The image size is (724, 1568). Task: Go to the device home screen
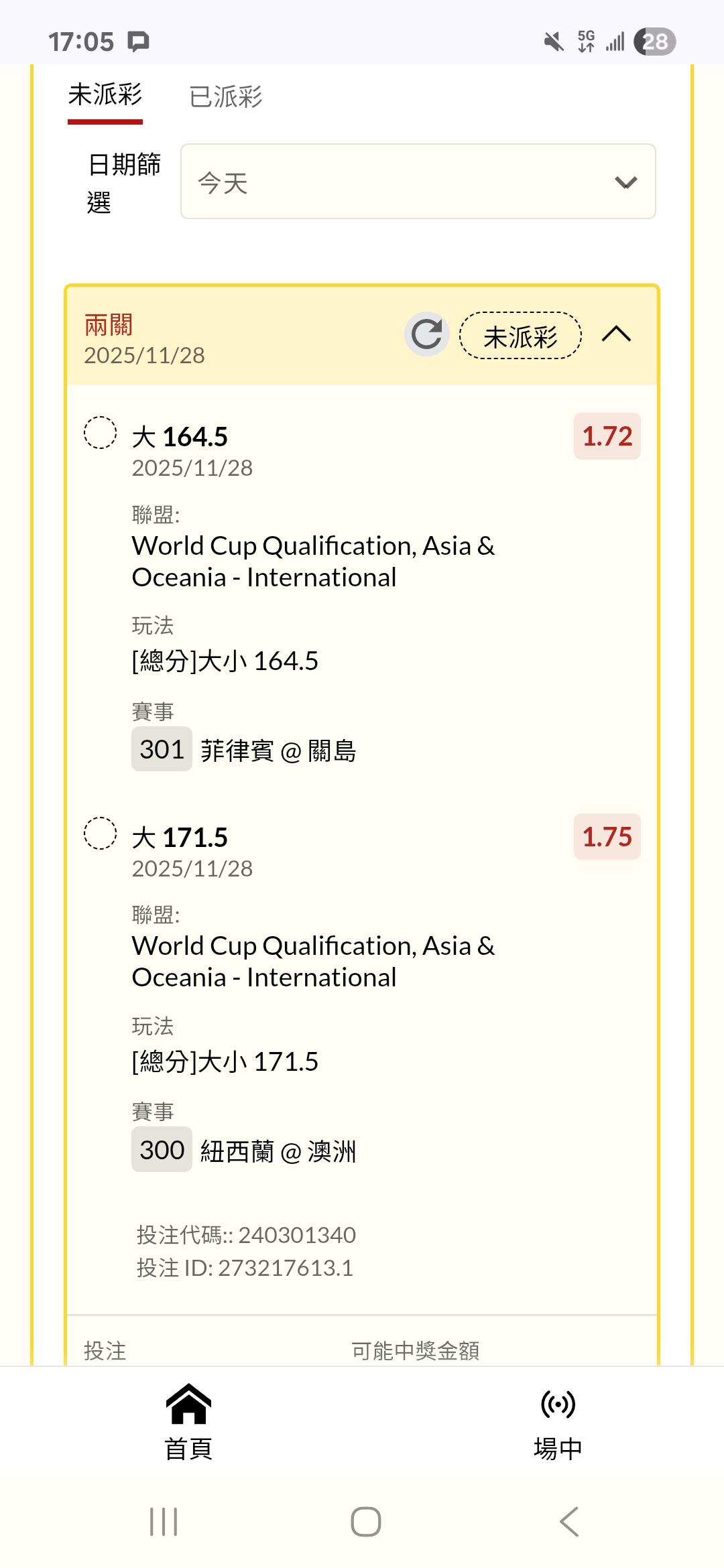click(x=365, y=1522)
